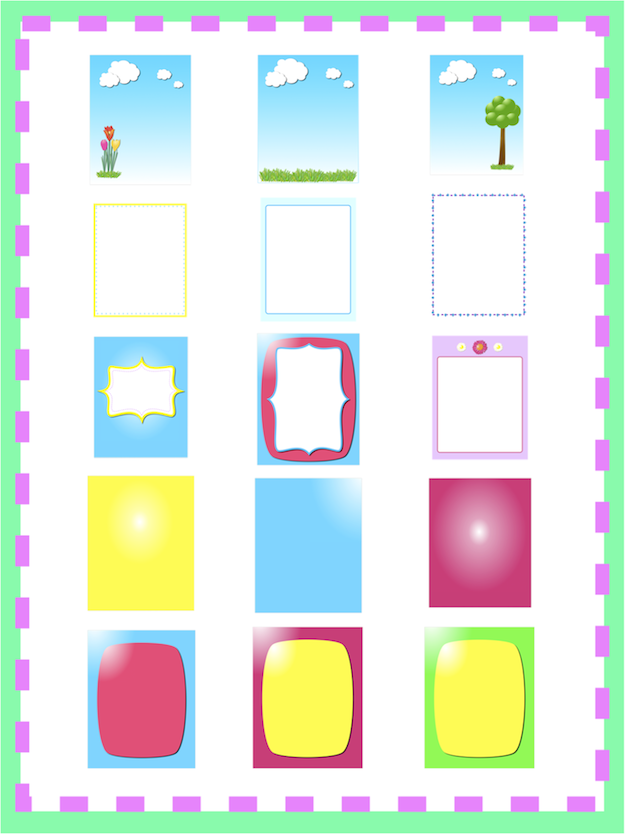This screenshot has width=625, height=835.
Task: Choose the plain light blue background
Action: (x=308, y=545)
